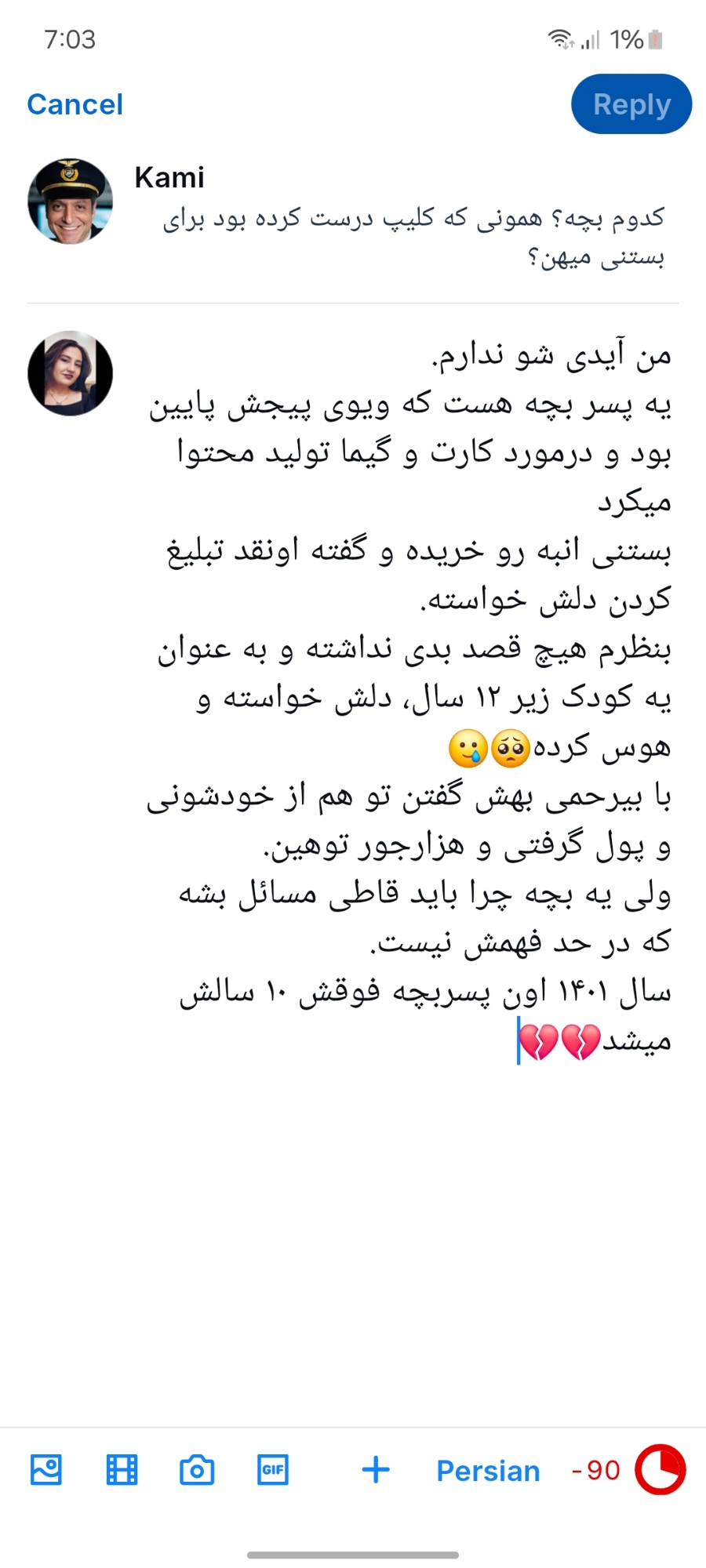
Task: Open the camera to take a photo
Action: click(197, 1470)
